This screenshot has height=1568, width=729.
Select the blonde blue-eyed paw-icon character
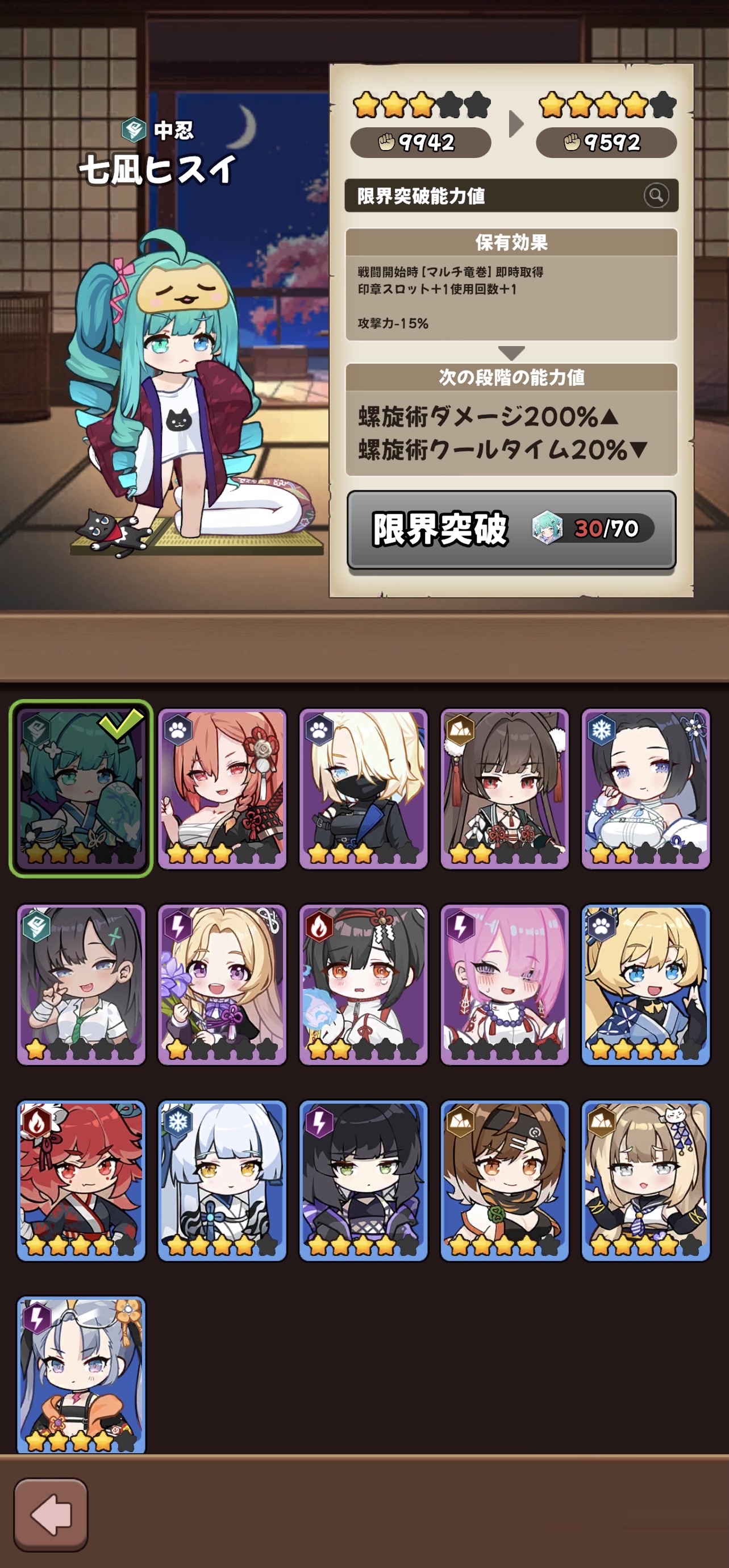[x=645, y=984]
